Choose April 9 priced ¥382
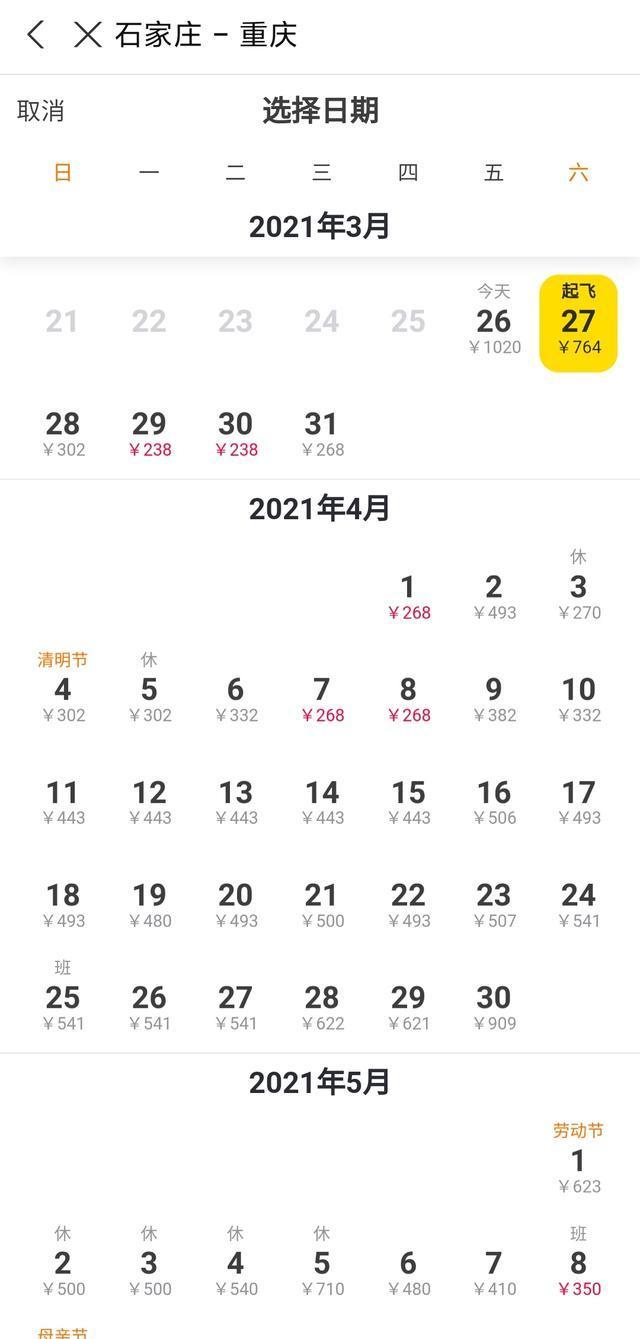The width and height of the screenshot is (640, 1339). pyautogui.click(x=494, y=698)
